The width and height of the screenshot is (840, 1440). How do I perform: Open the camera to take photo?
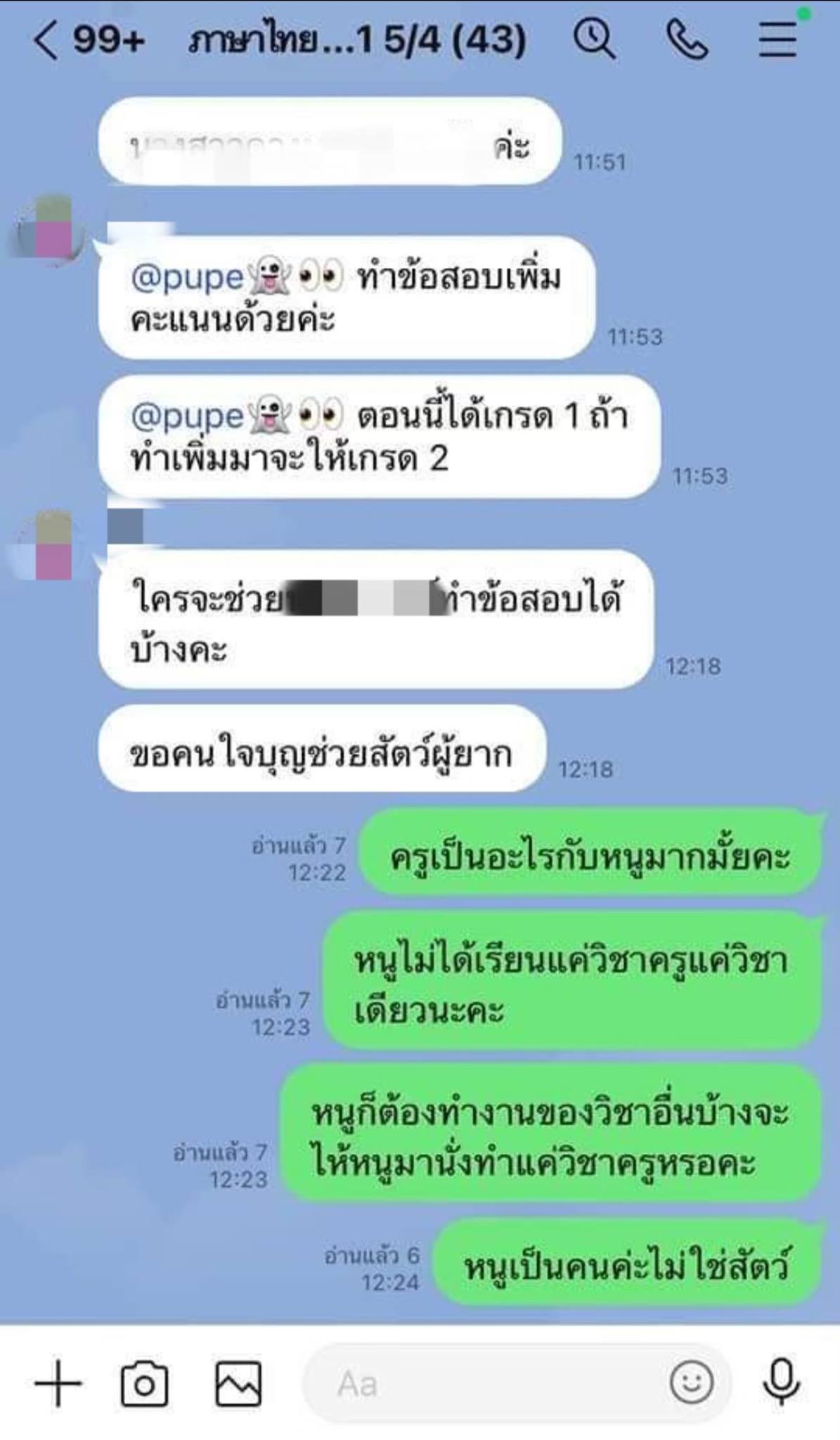click(145, 1384)
